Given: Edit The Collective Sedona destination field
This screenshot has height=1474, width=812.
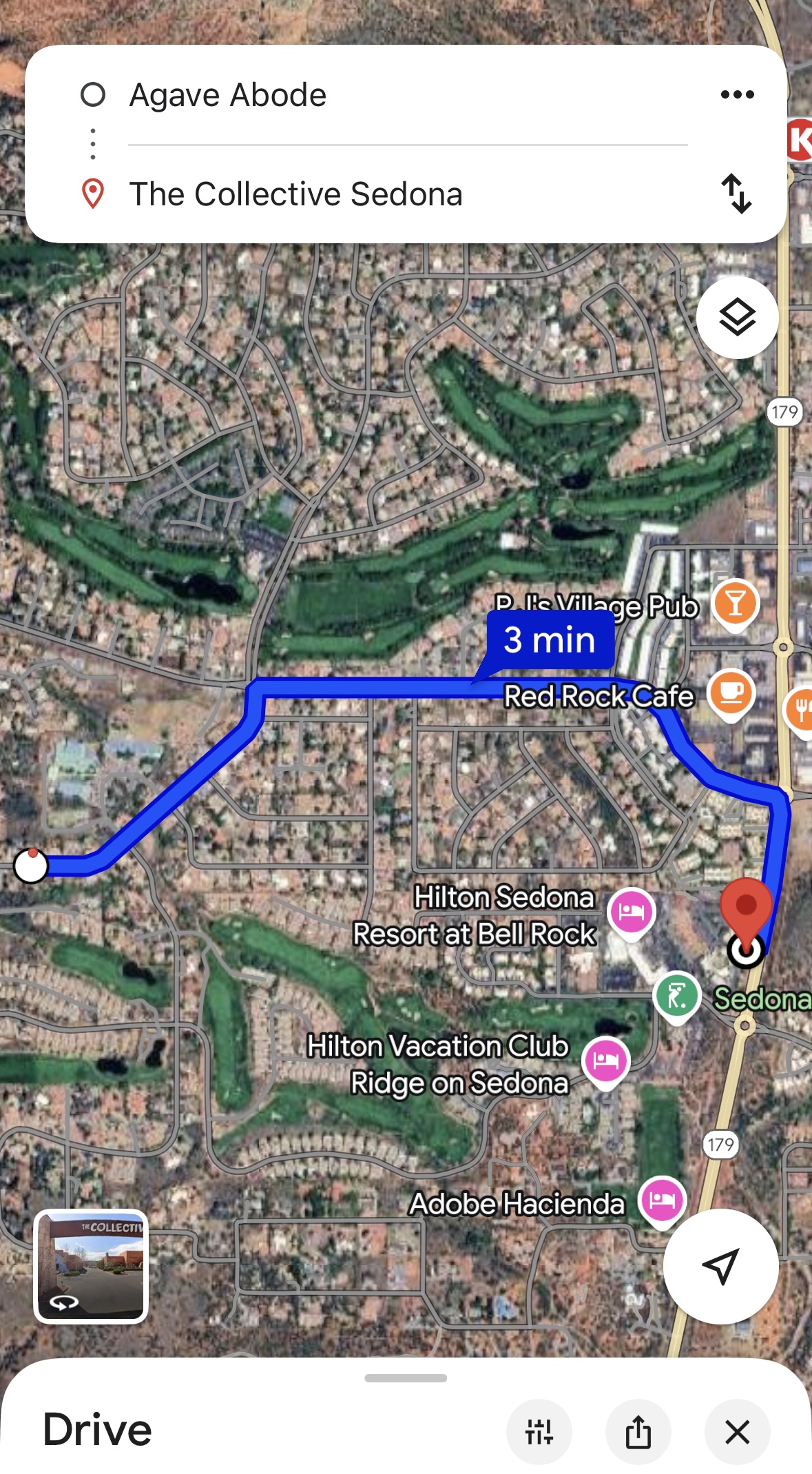Looking at the screenshot, I should (x=296, y=194).
